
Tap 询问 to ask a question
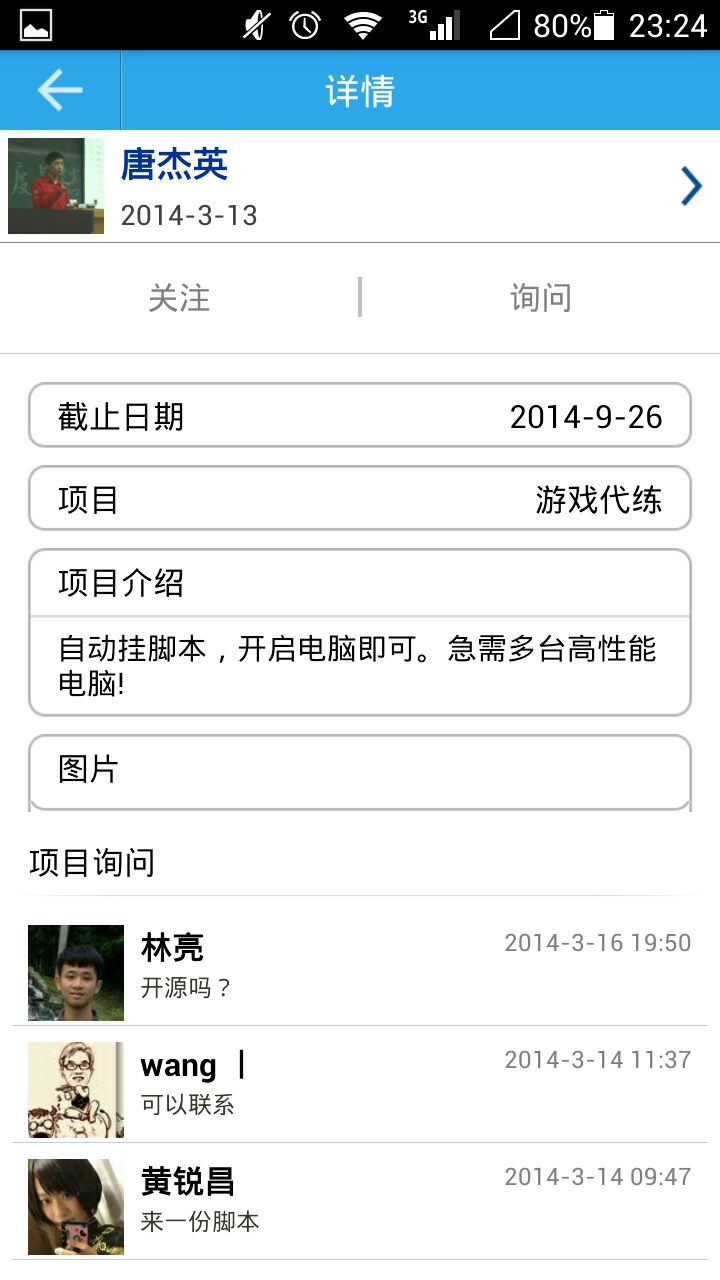click(x=541, y=298)
